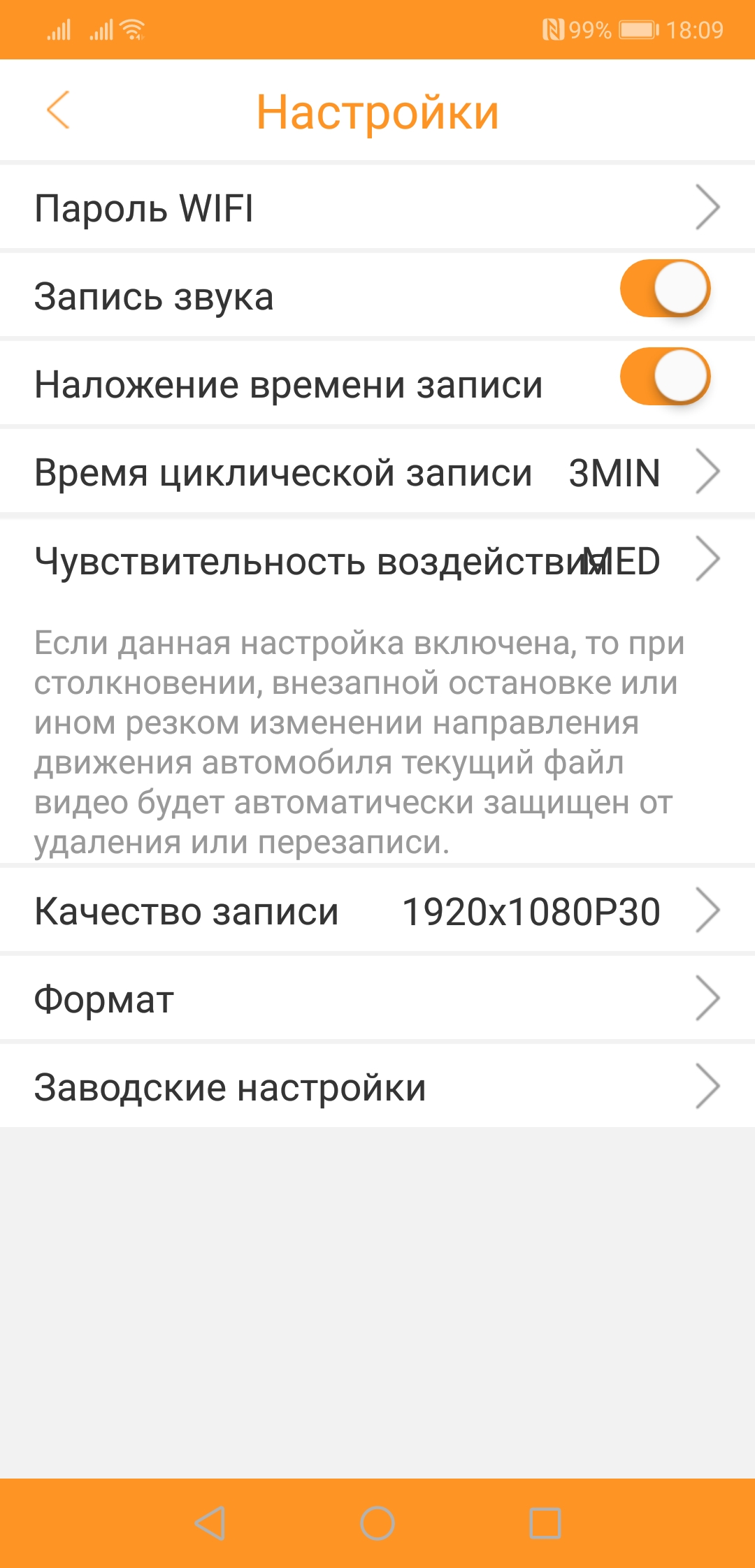This screenshot has width=755, height=1568.
Task: Select Качество записи resolution option
Action: coord(377,911)
